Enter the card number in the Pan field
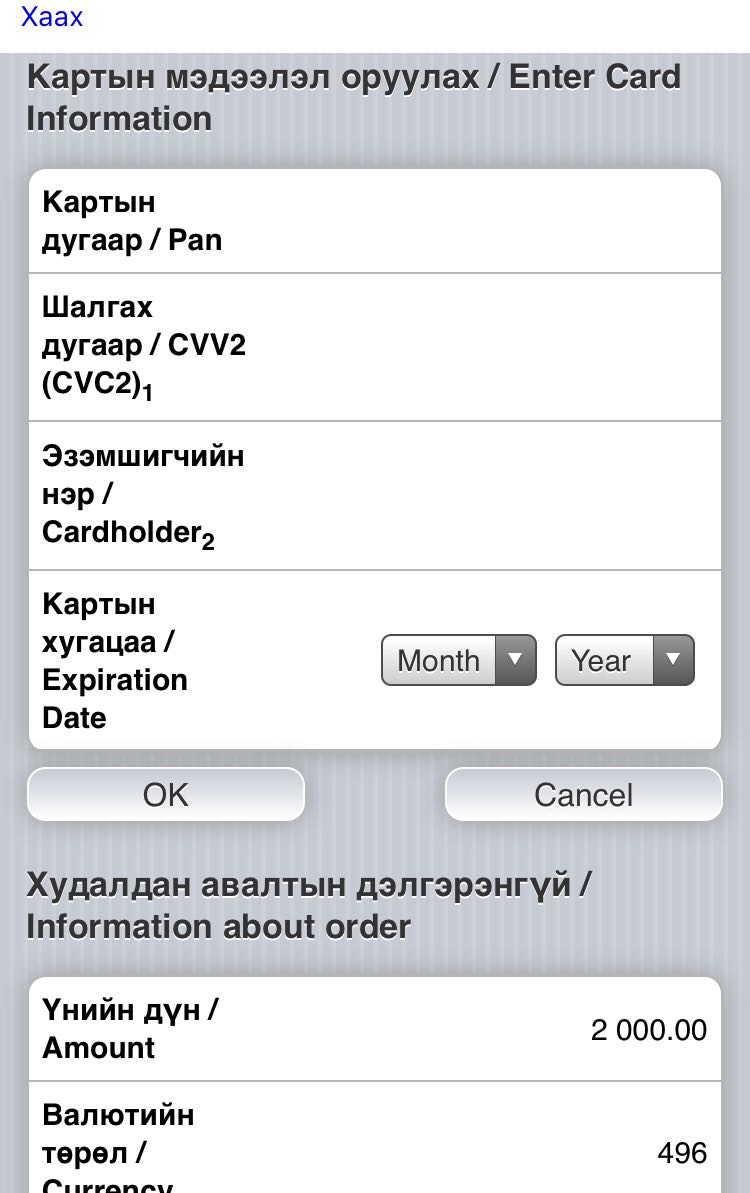This screenshot has width=750, height=1193. (480, 221)
